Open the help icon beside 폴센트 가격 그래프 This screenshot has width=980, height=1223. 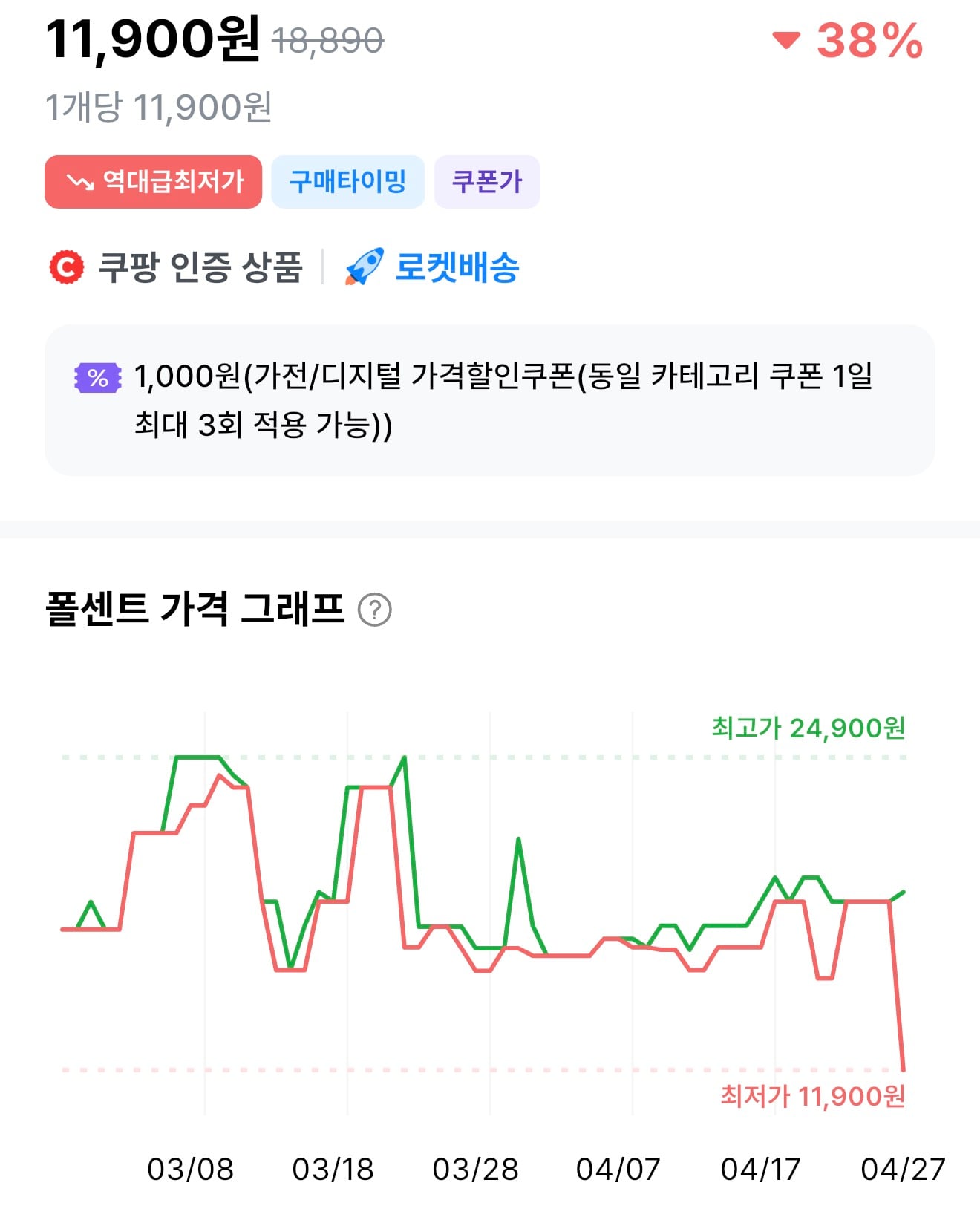click(376, 611)
